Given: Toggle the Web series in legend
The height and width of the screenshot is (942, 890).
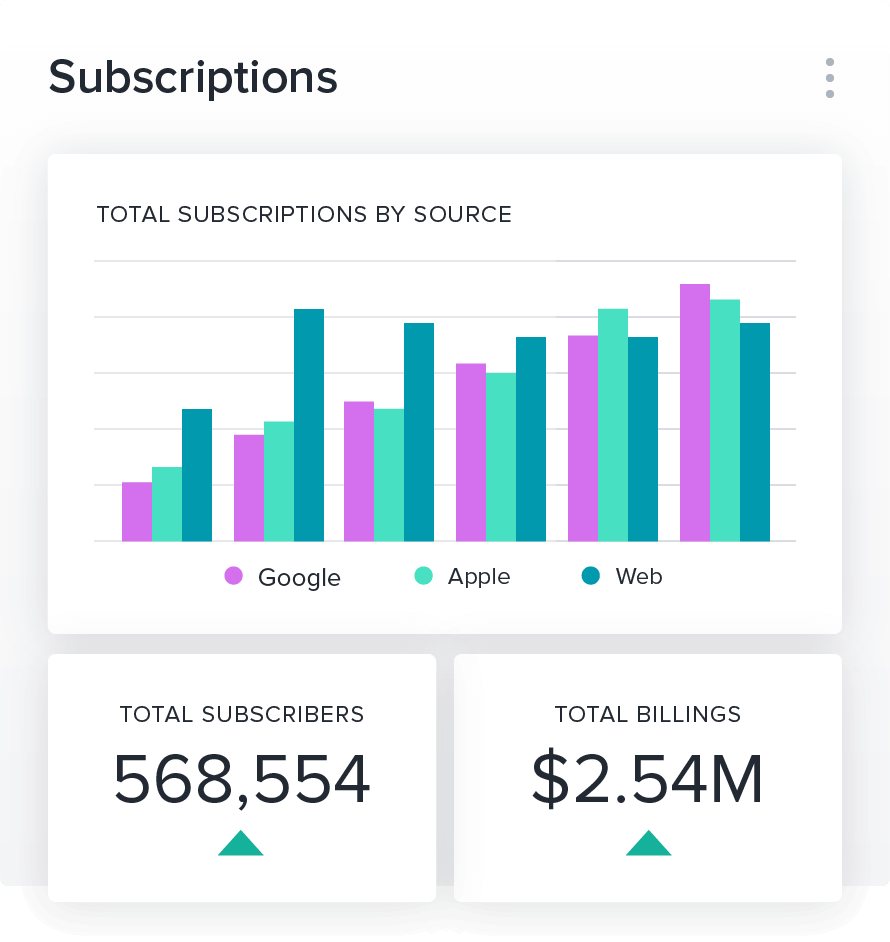Looking at the screenshot, I should point(622,577).
